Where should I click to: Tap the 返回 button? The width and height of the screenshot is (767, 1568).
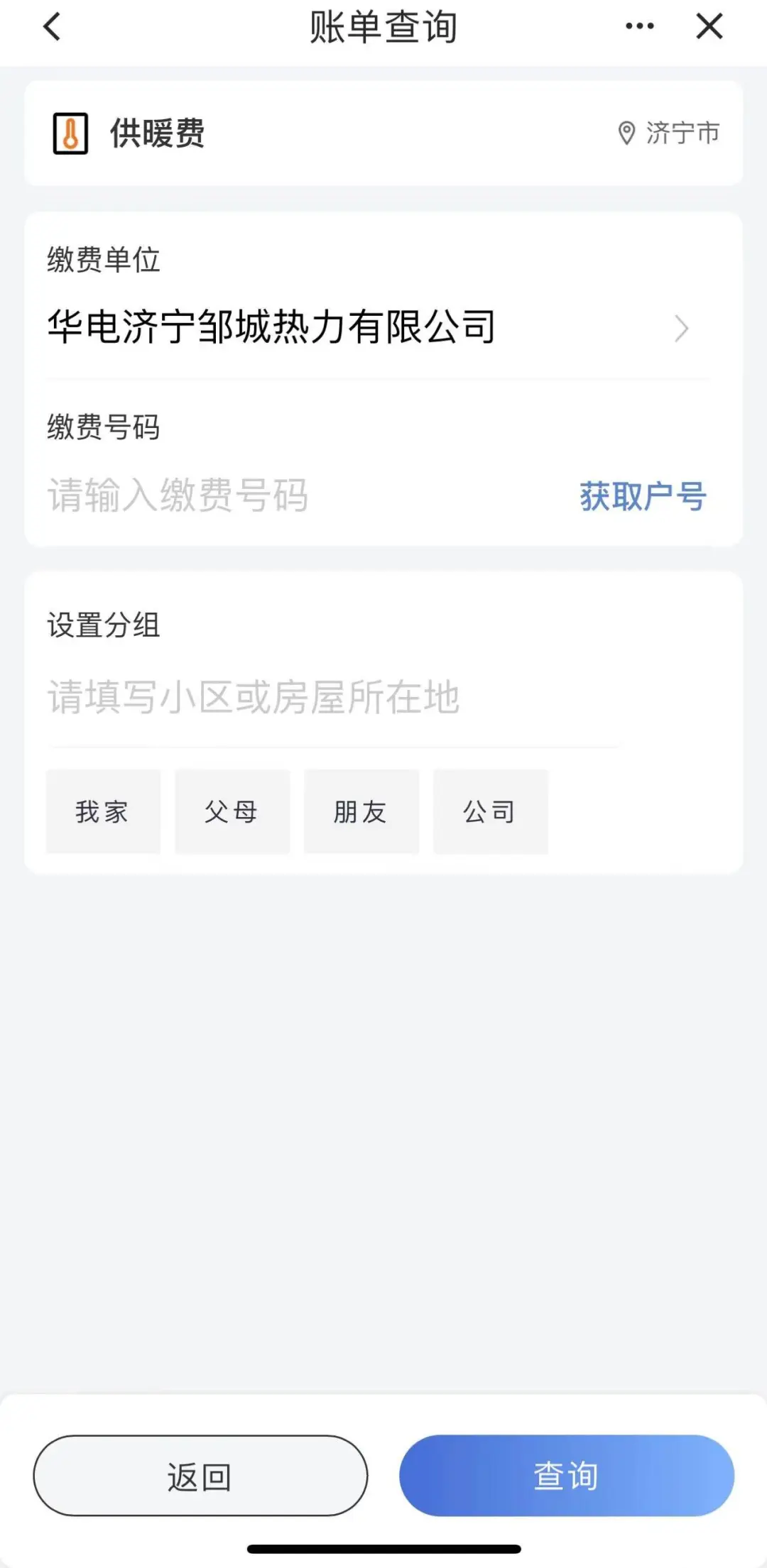[x=200, y=1476]
